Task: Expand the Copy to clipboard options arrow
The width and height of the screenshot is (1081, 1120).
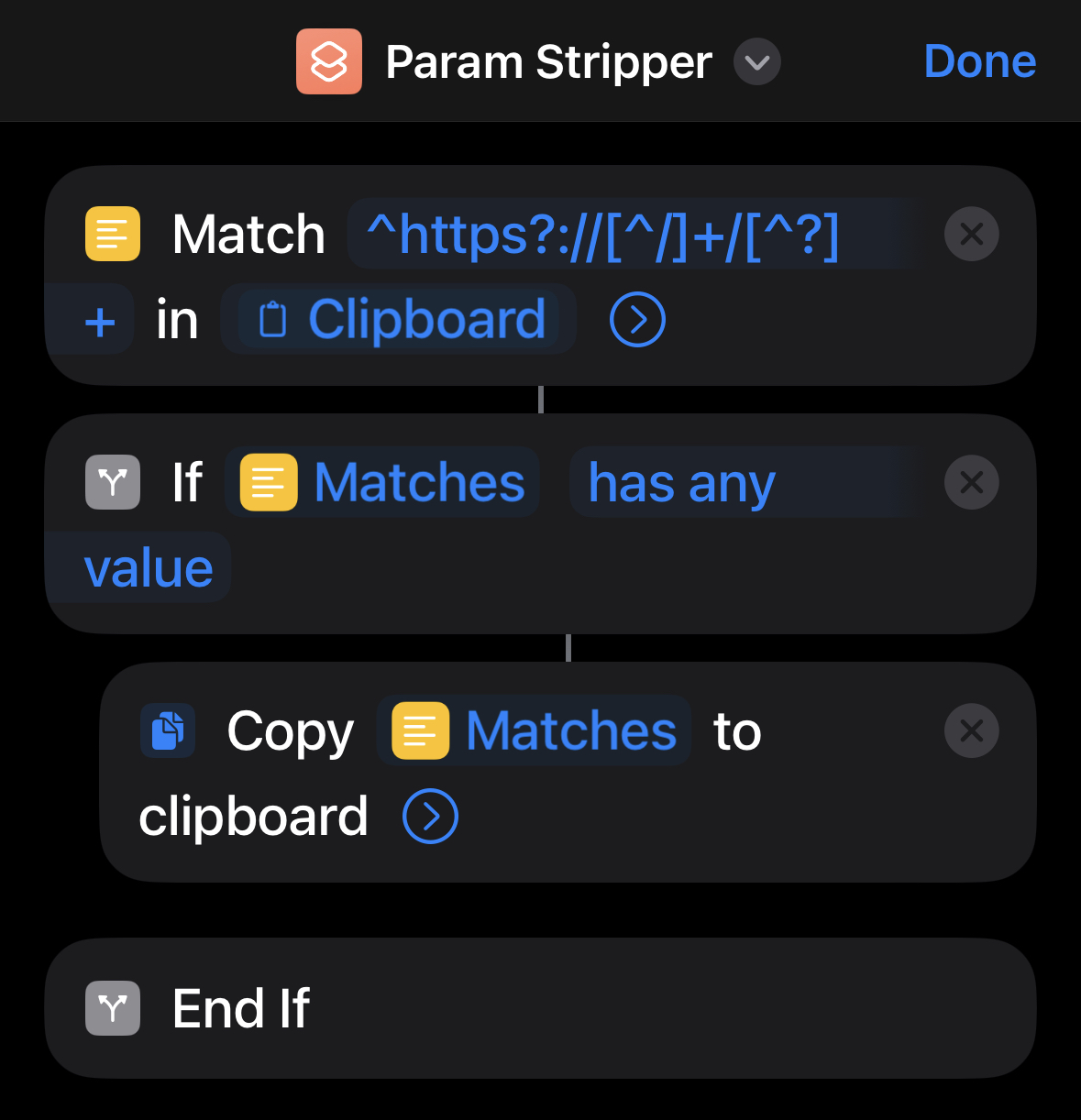Action: tap(430, 816)
